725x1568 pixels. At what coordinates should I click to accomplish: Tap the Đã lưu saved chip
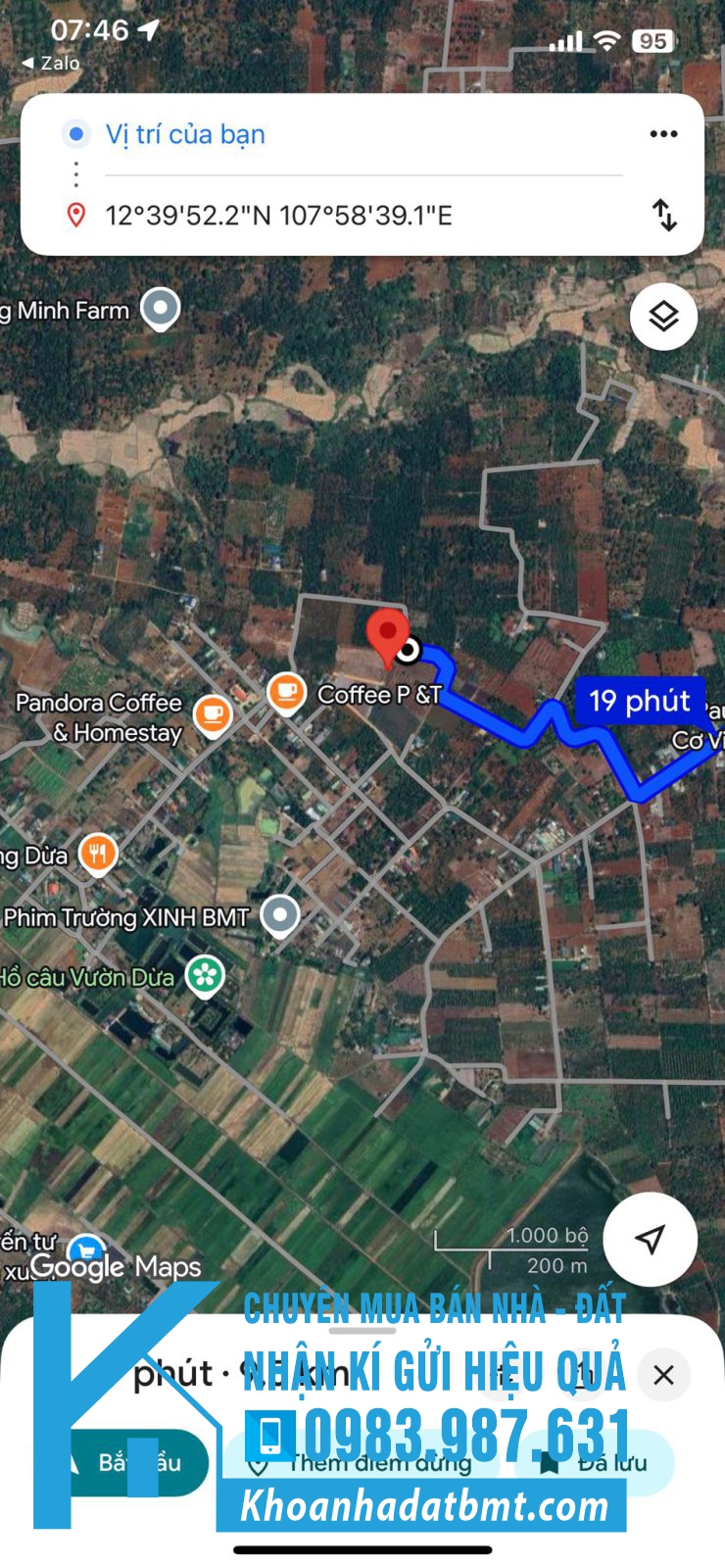coord(596,1463)
